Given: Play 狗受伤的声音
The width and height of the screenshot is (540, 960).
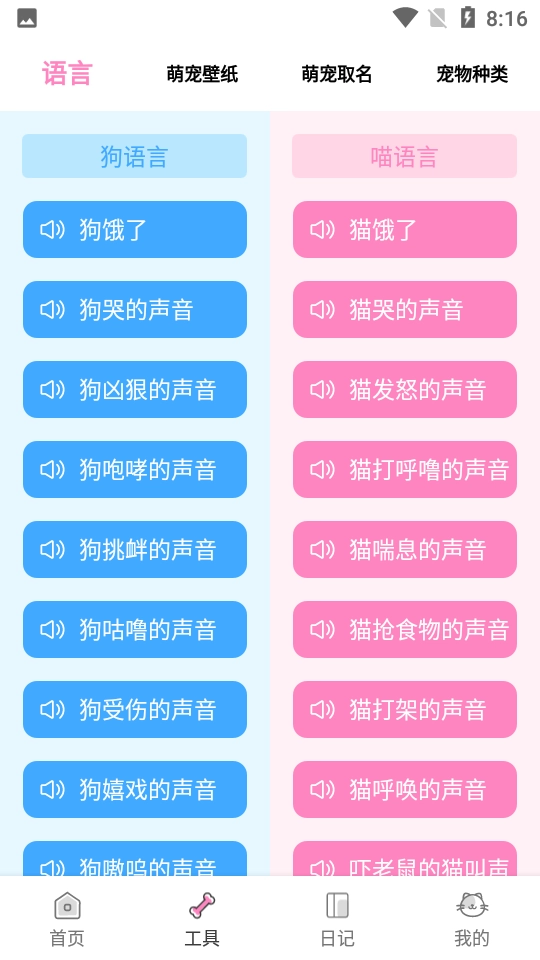Looking at the screenshot, I should tap(135, 710).
